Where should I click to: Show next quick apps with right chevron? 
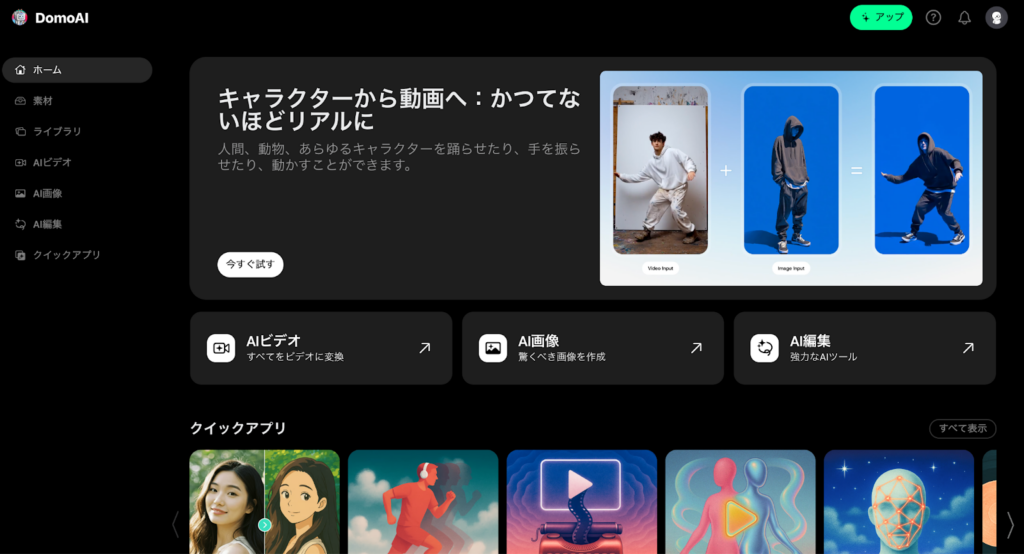pyautogui.click(x=1010, y=524)
